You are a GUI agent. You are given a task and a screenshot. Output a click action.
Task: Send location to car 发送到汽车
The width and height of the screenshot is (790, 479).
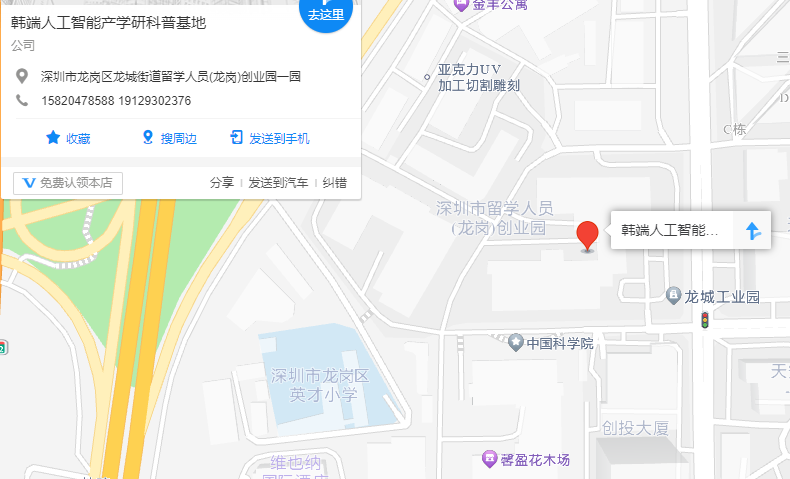[278, 183]
